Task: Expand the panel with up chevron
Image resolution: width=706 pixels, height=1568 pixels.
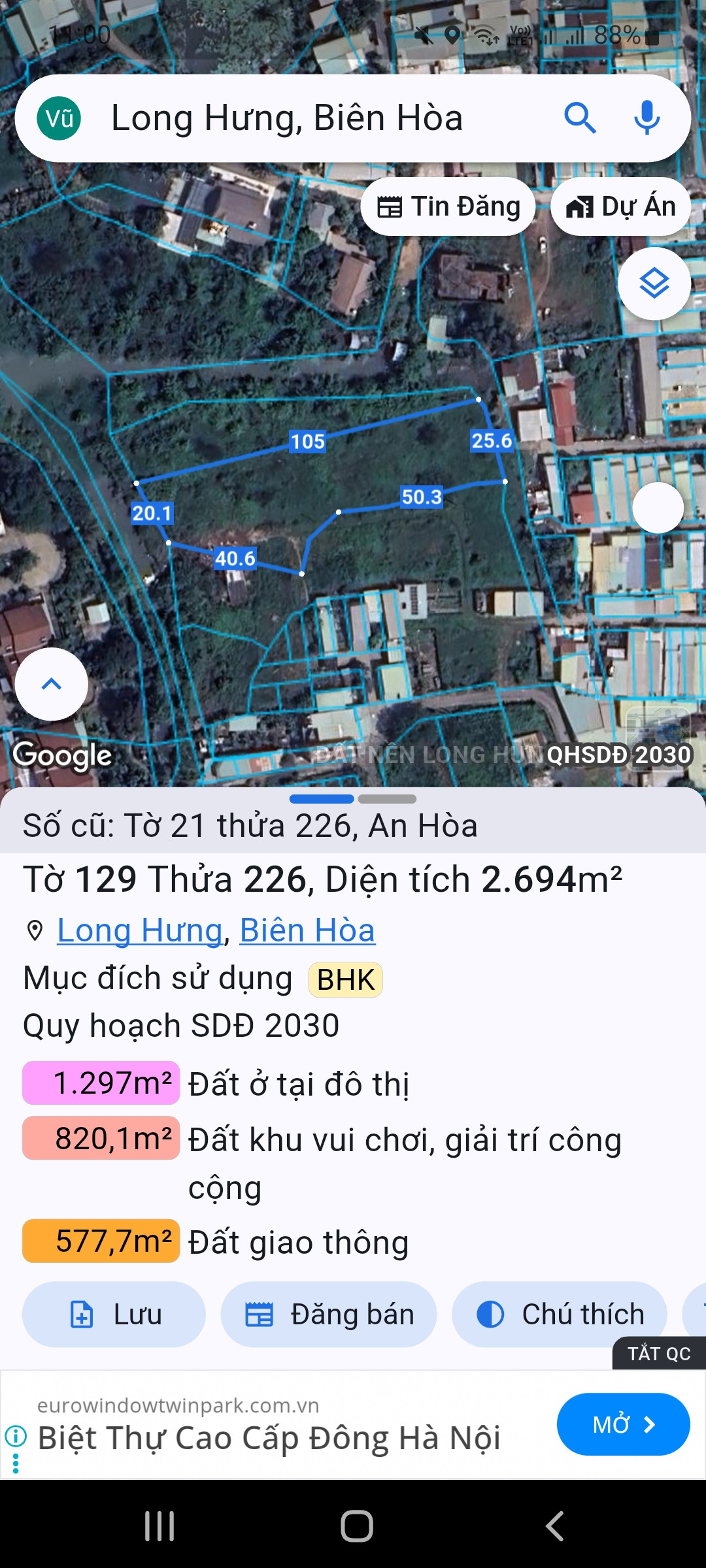Action: click(x=52, y=684)
